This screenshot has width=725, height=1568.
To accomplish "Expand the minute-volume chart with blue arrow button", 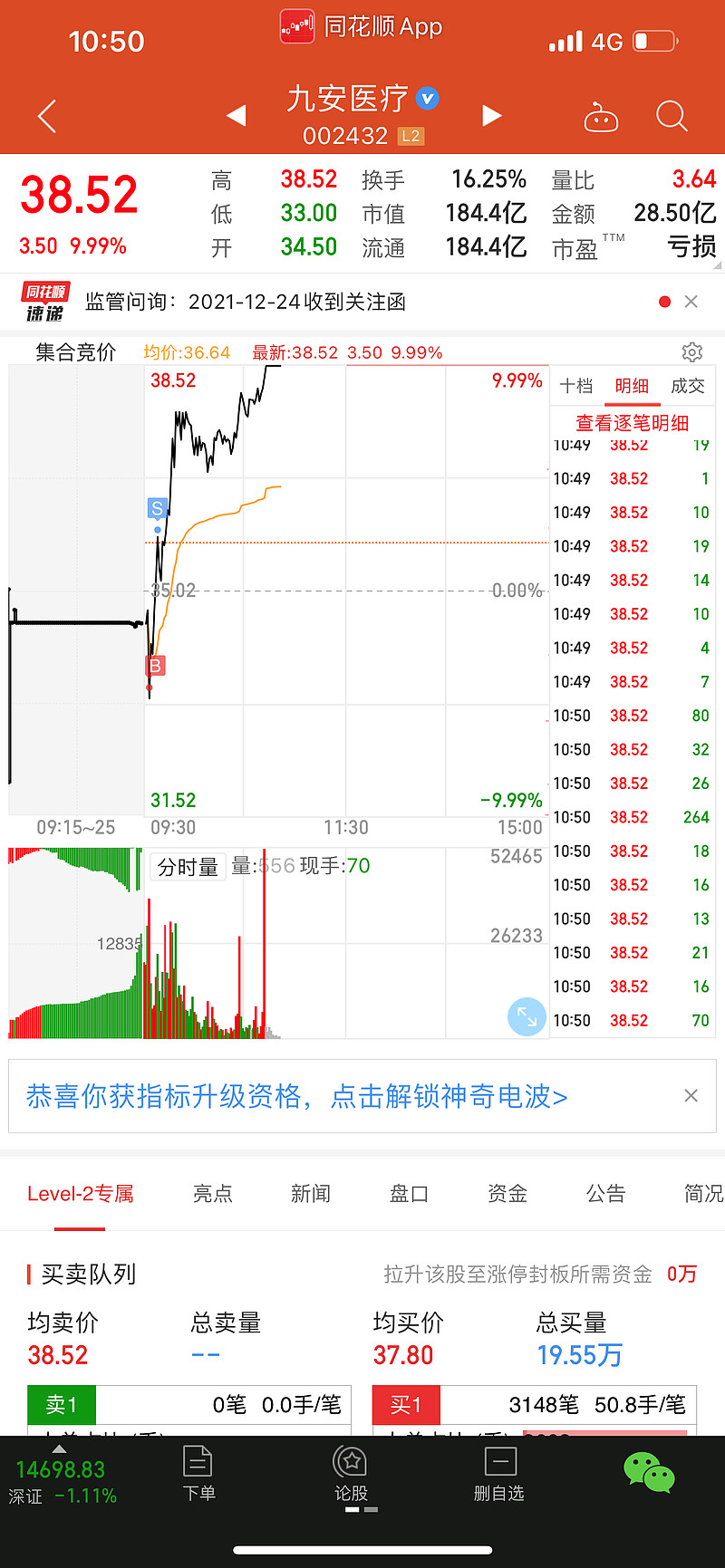I will [x=527, y=1016].
